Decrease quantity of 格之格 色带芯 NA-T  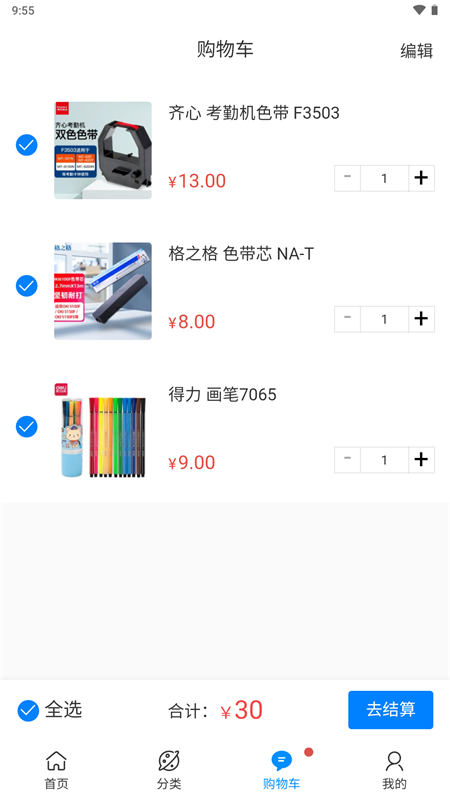pyautogui.click(x=347, y=319)
